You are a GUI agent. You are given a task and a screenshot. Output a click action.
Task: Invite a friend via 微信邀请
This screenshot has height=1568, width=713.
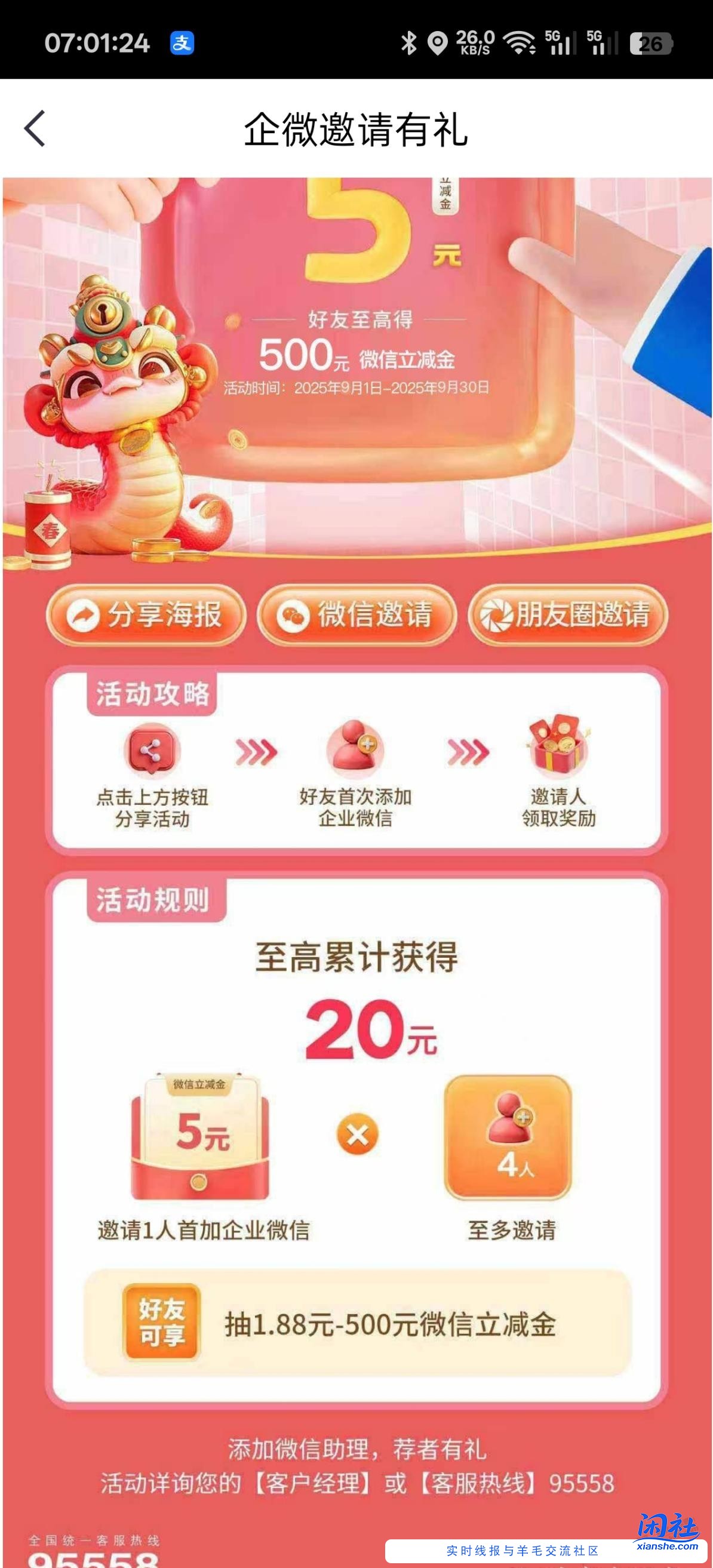tap(357, 615)
